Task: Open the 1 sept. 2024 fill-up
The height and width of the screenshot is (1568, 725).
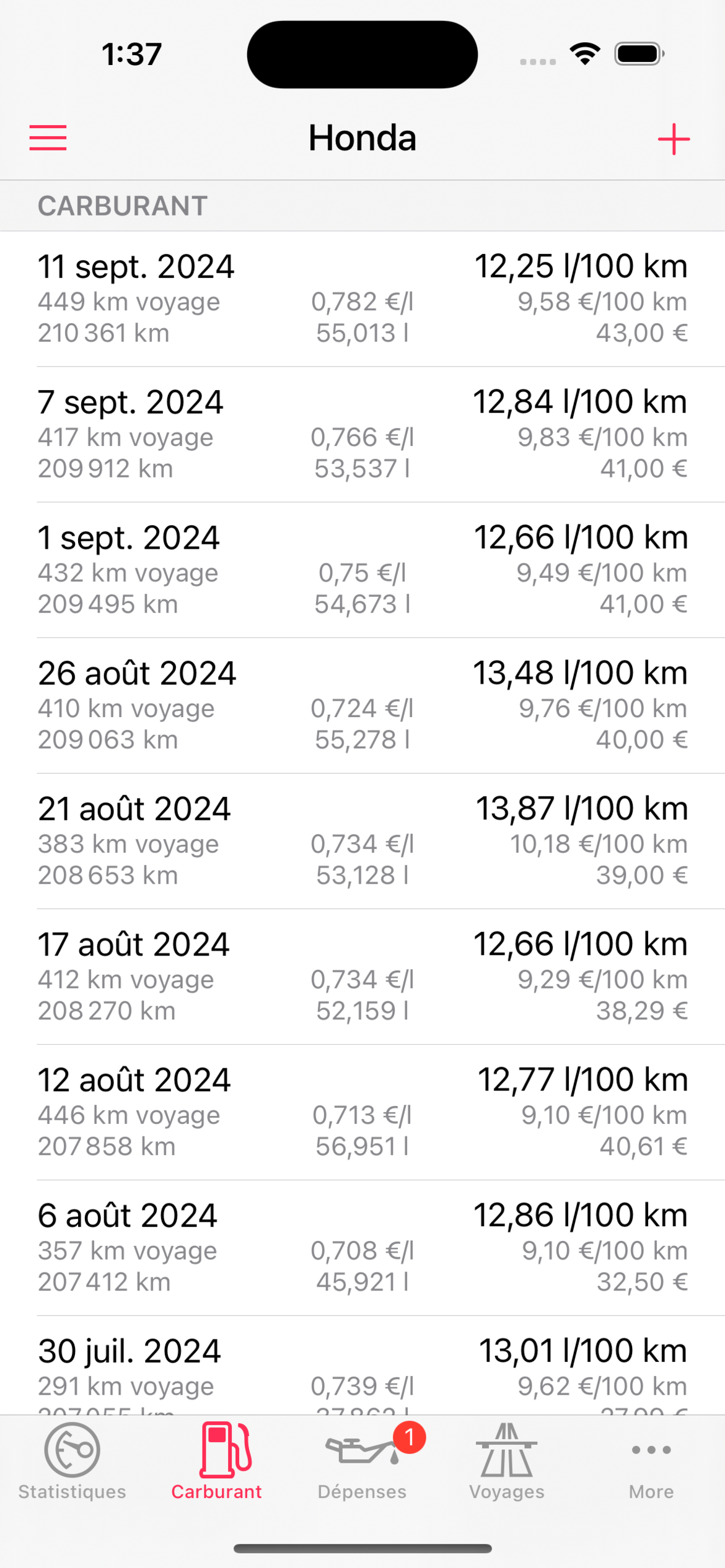Action: point(362,570)
